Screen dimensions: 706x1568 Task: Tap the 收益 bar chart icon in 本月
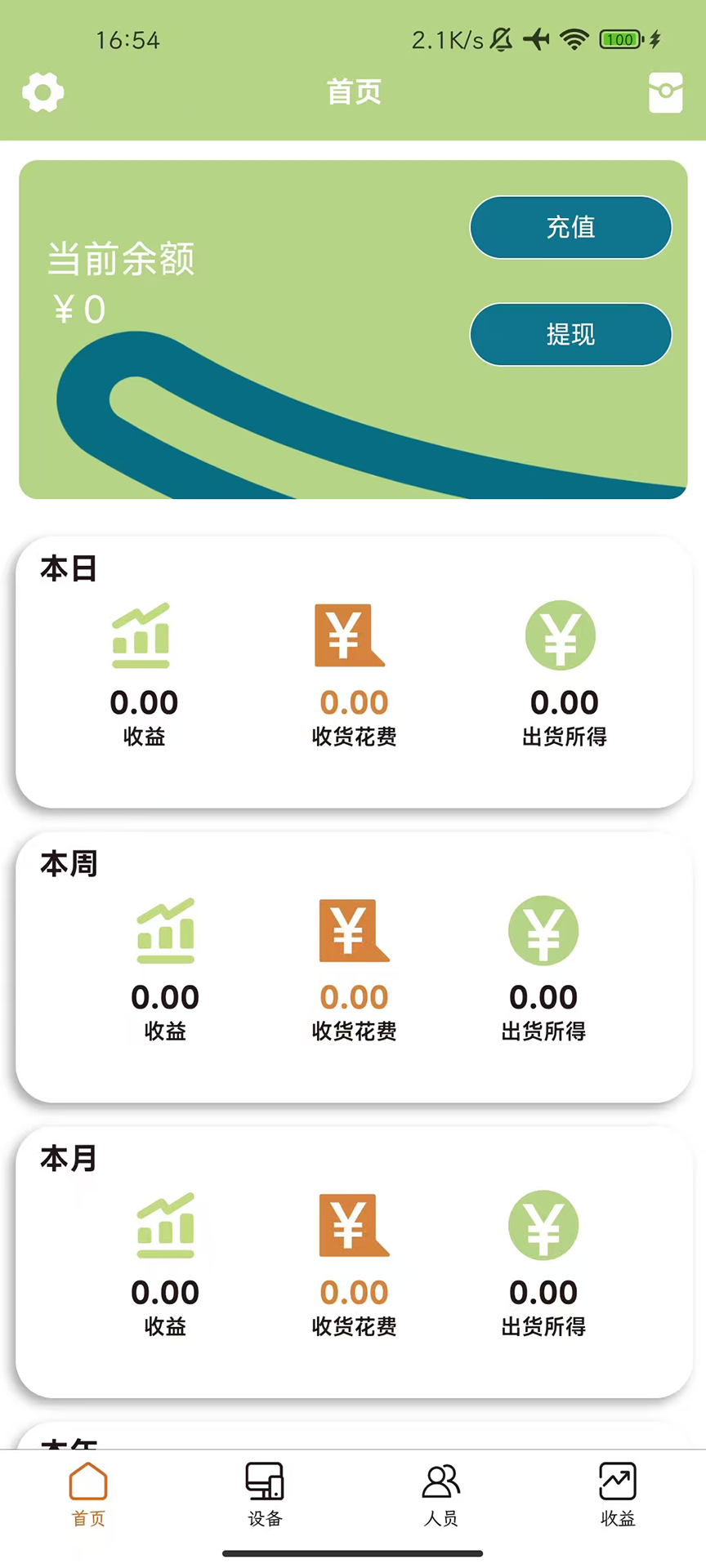click(165, 1225)
